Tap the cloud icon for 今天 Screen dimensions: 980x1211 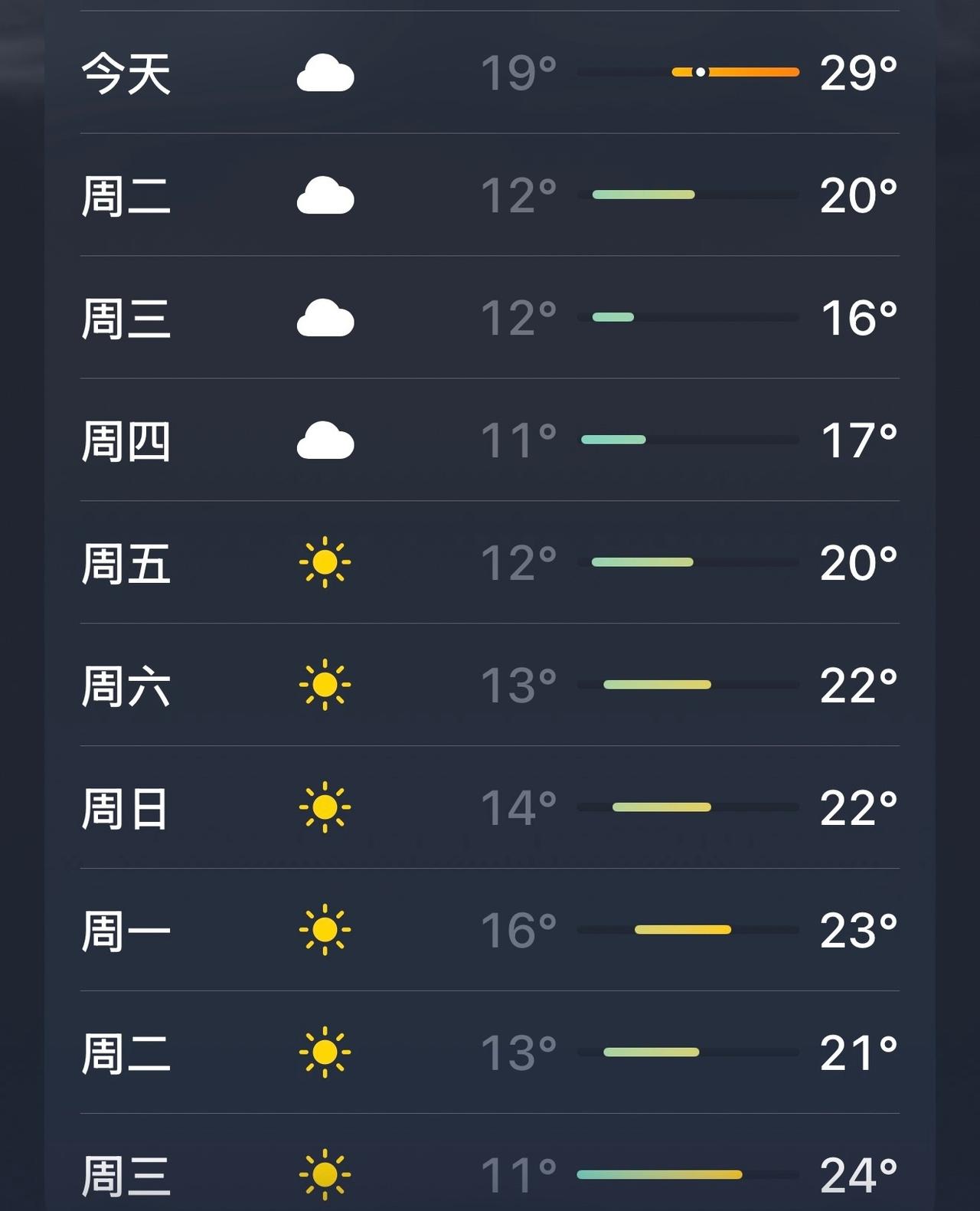pyautogui.click(x=325, y=72)
